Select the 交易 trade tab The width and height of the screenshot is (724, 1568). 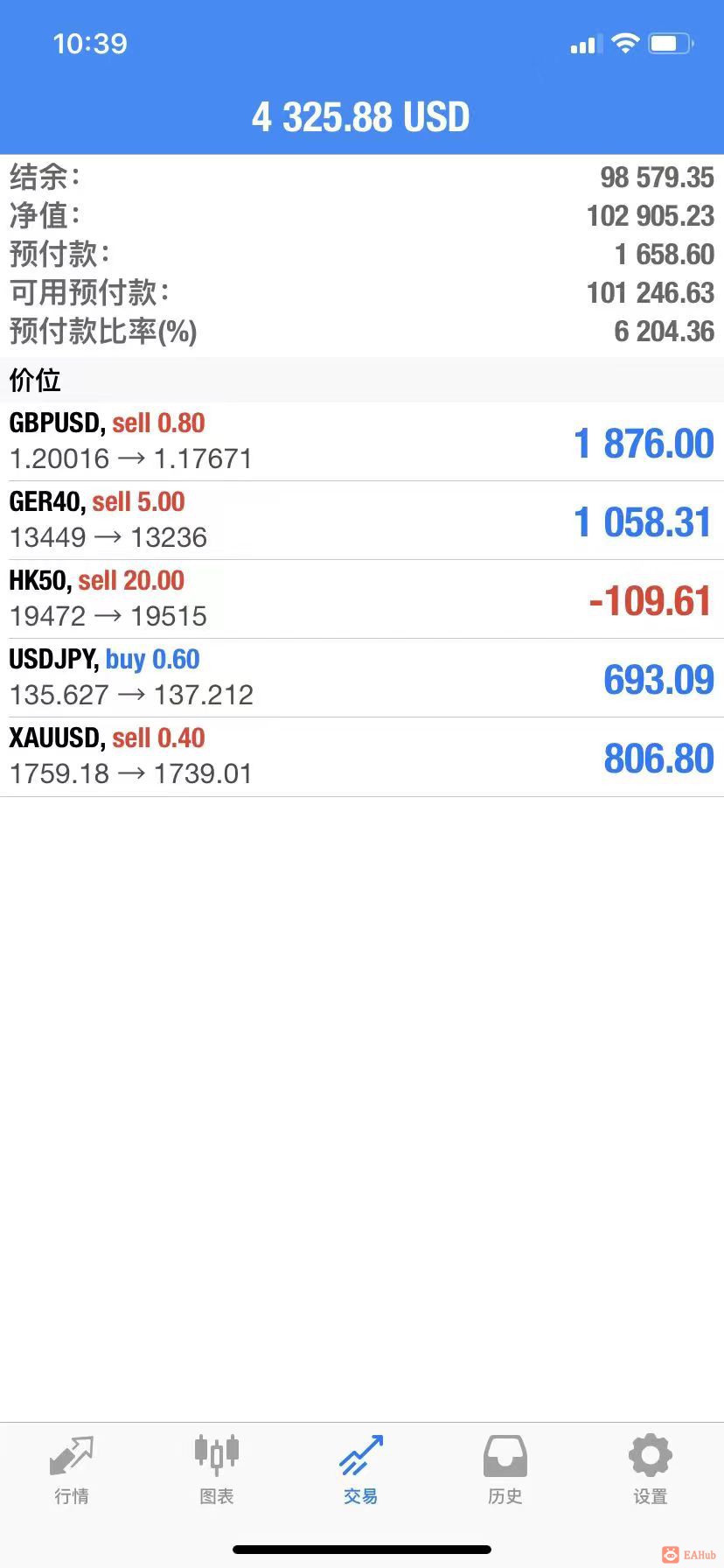(361, 1470)
